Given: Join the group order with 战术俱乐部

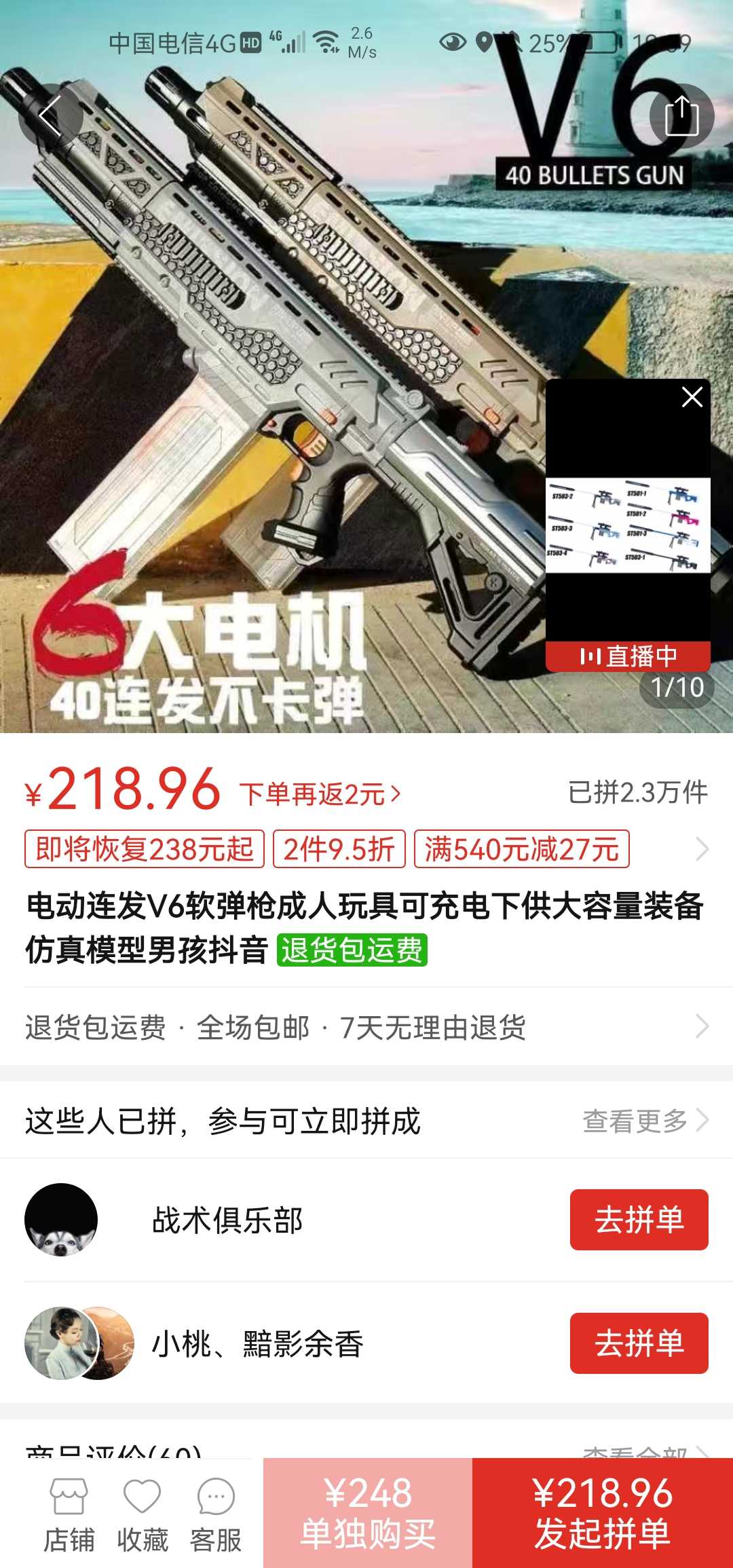Looking at the screenshot, I should click(639, 1220).
